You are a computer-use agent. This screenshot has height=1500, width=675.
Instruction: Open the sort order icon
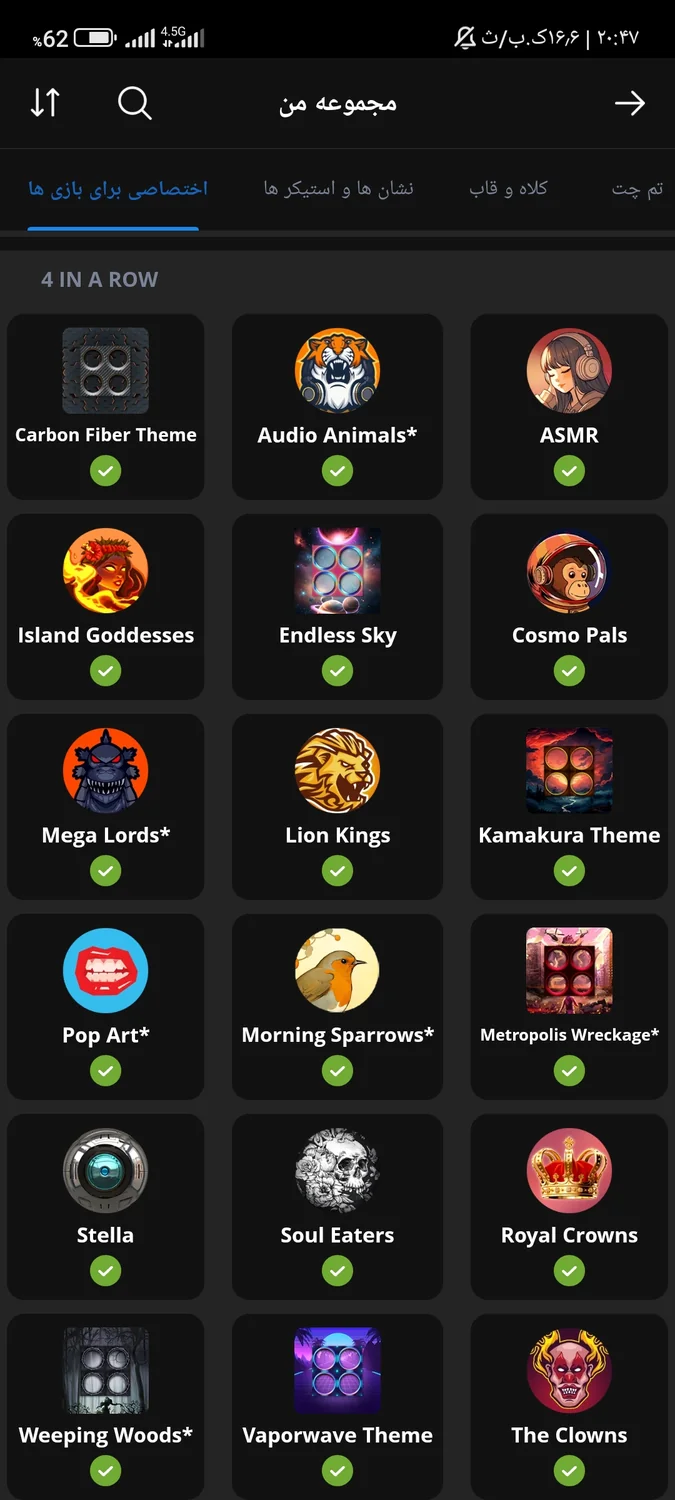click(x=45, y=103)
